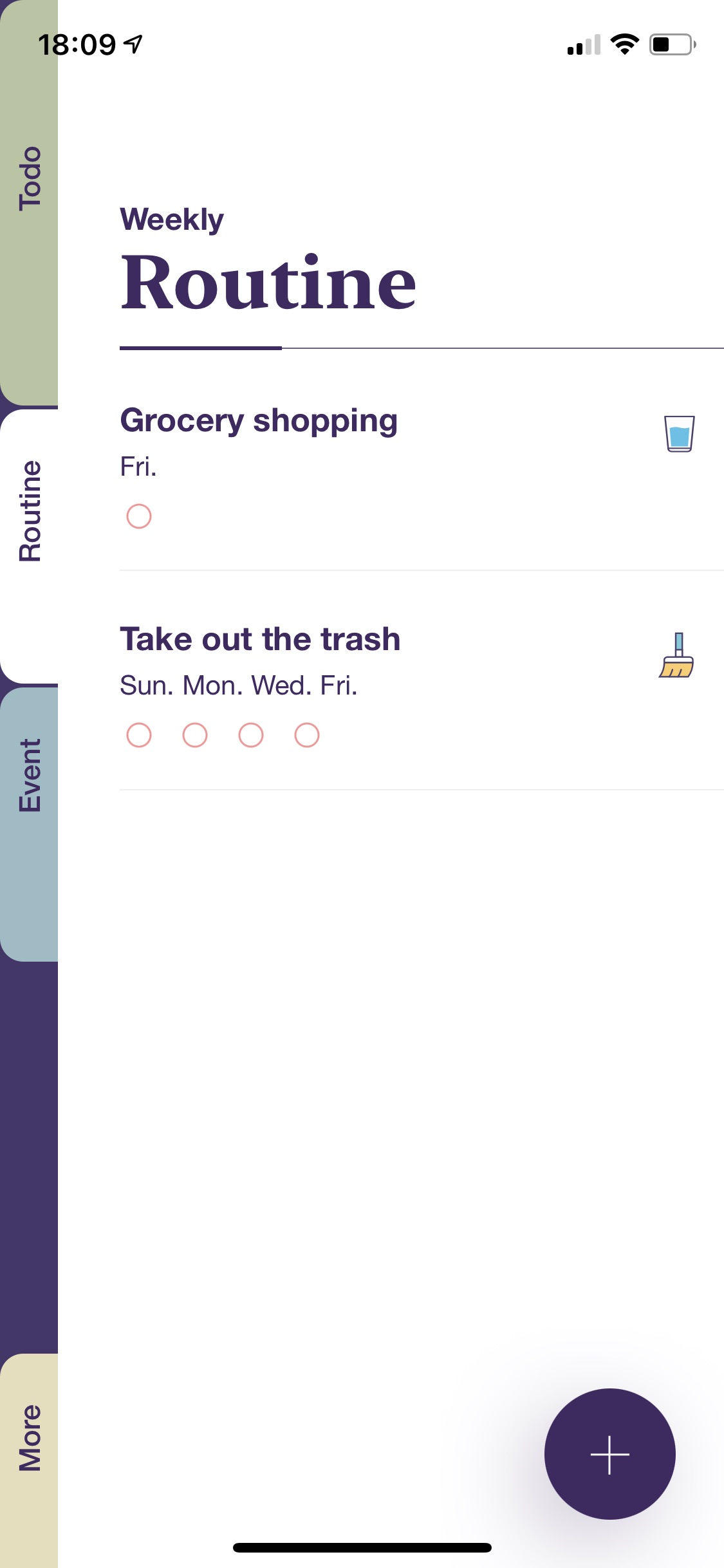Mark Monday done for Take out the trash
724x1568 pixels.
pos(195,735)
